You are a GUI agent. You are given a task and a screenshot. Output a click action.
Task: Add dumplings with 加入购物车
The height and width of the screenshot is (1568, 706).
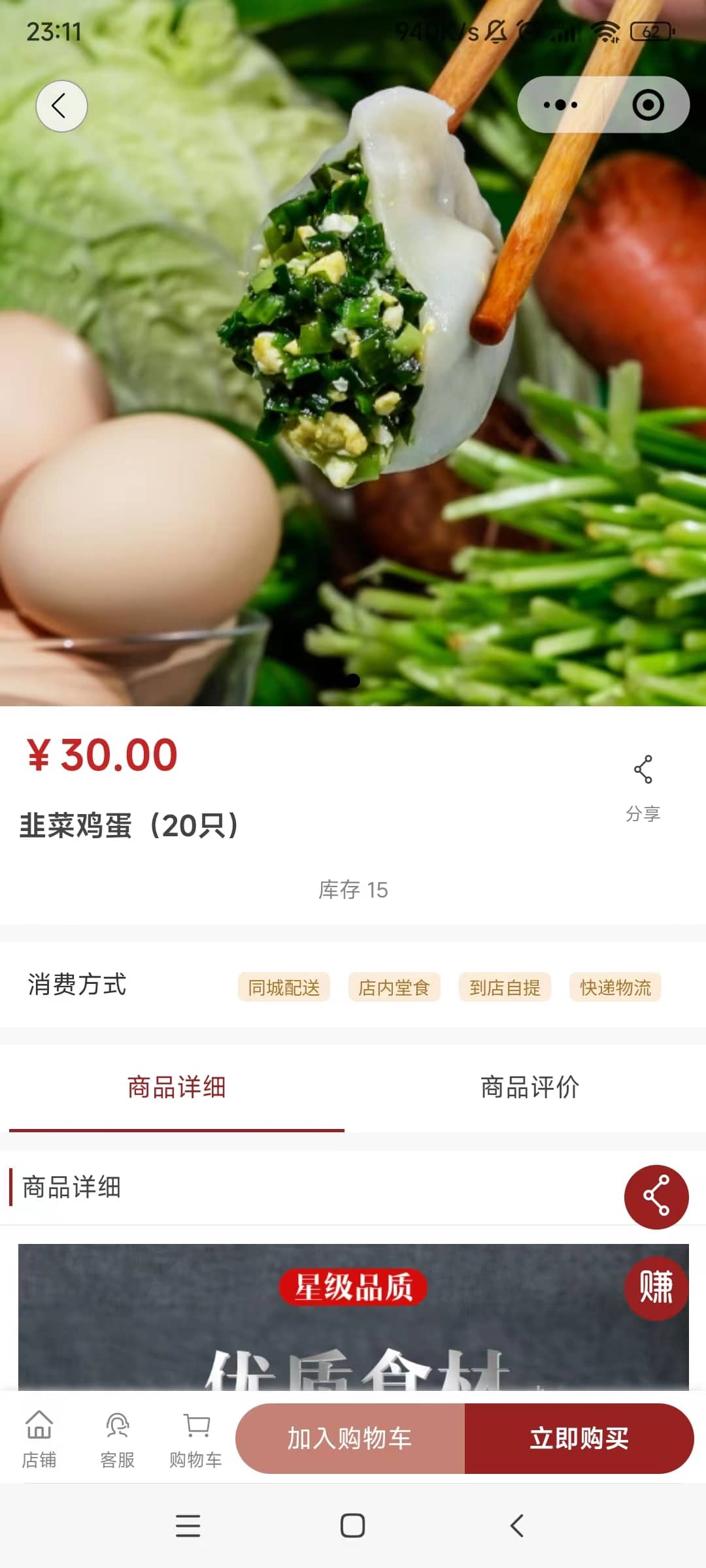(x=350, y=1439)
